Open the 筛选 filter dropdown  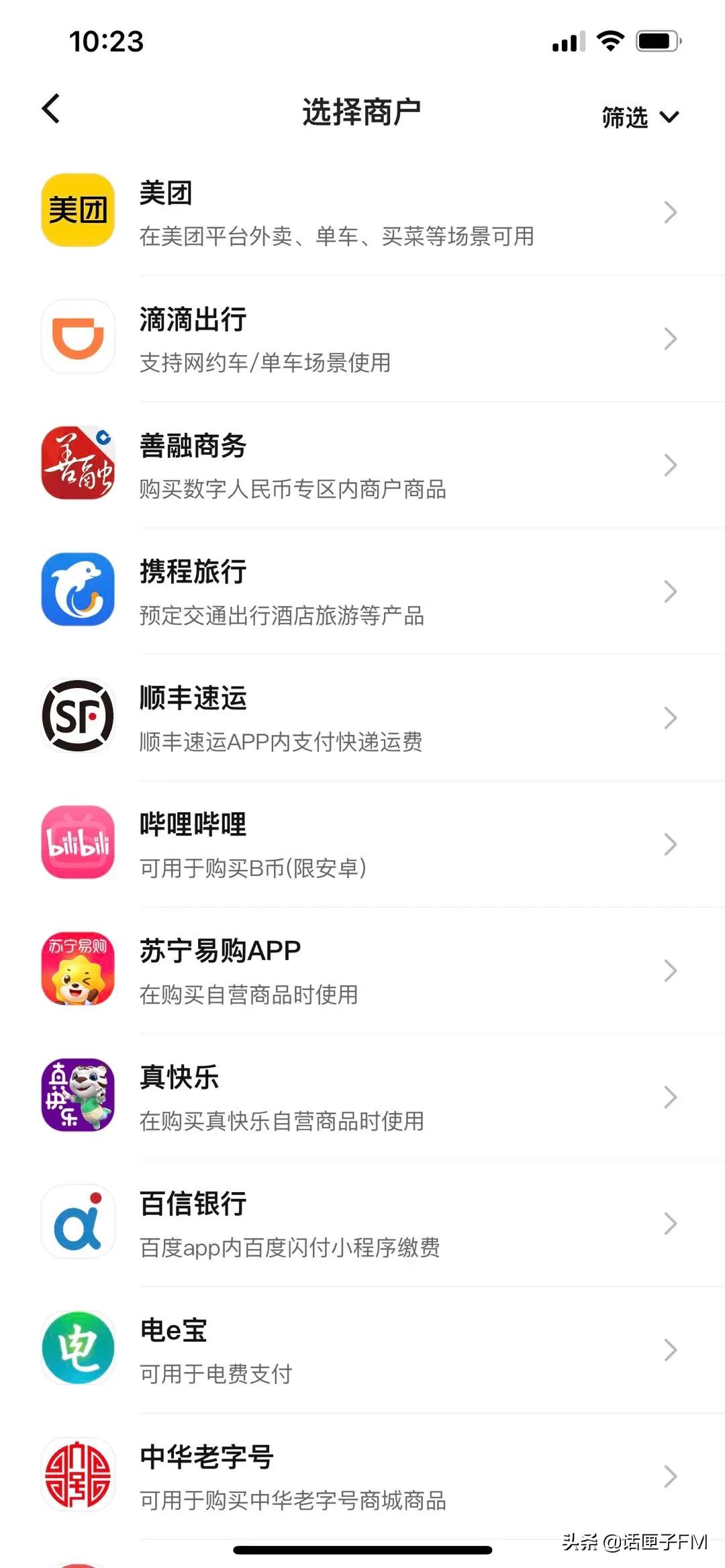pos(639,117)
